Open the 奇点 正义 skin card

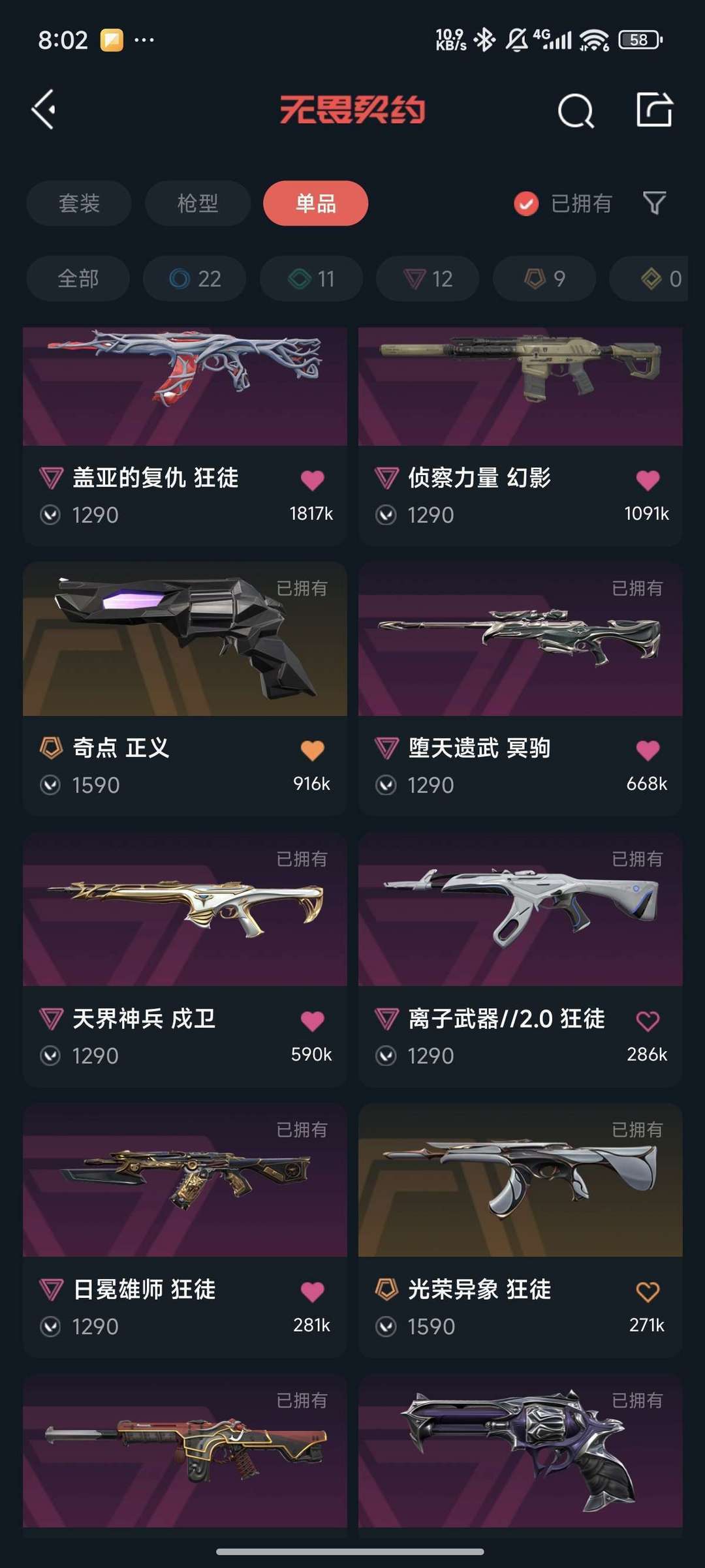(185, 688)
